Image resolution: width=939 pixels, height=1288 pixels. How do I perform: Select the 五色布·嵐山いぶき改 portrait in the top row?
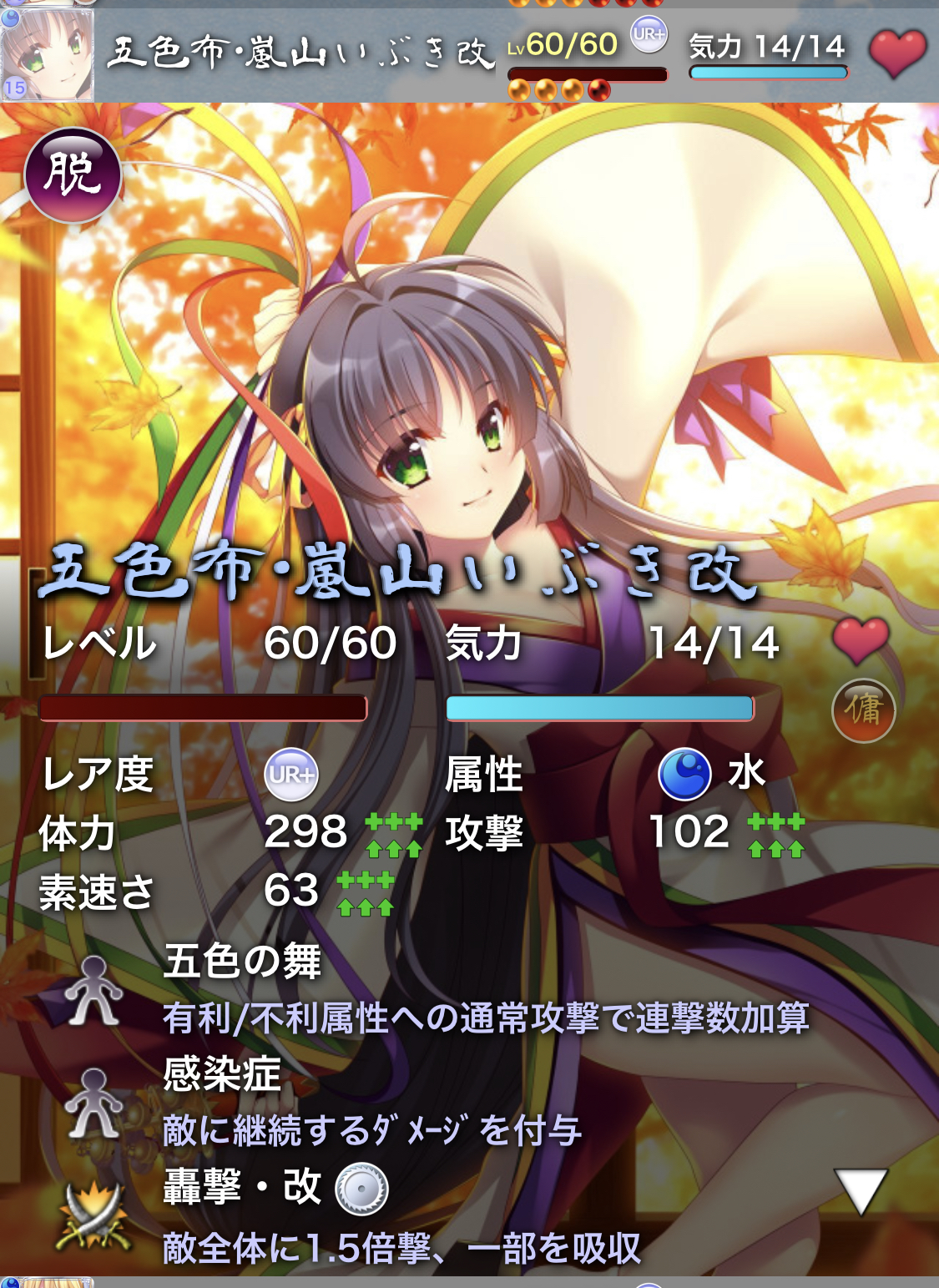(48, 55)
